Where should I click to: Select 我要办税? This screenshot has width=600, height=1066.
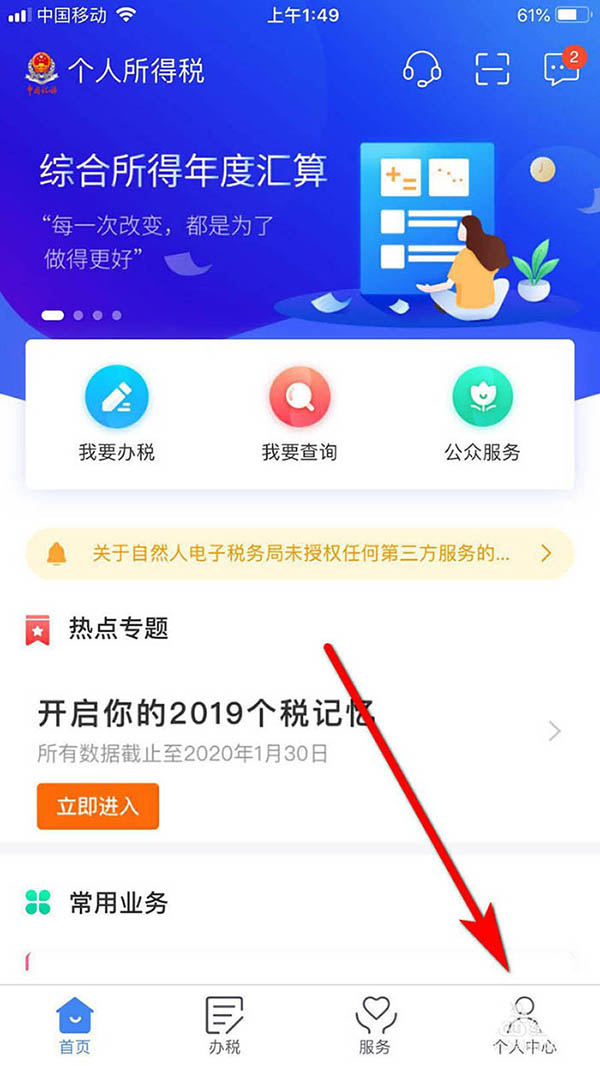pos(117,414)
